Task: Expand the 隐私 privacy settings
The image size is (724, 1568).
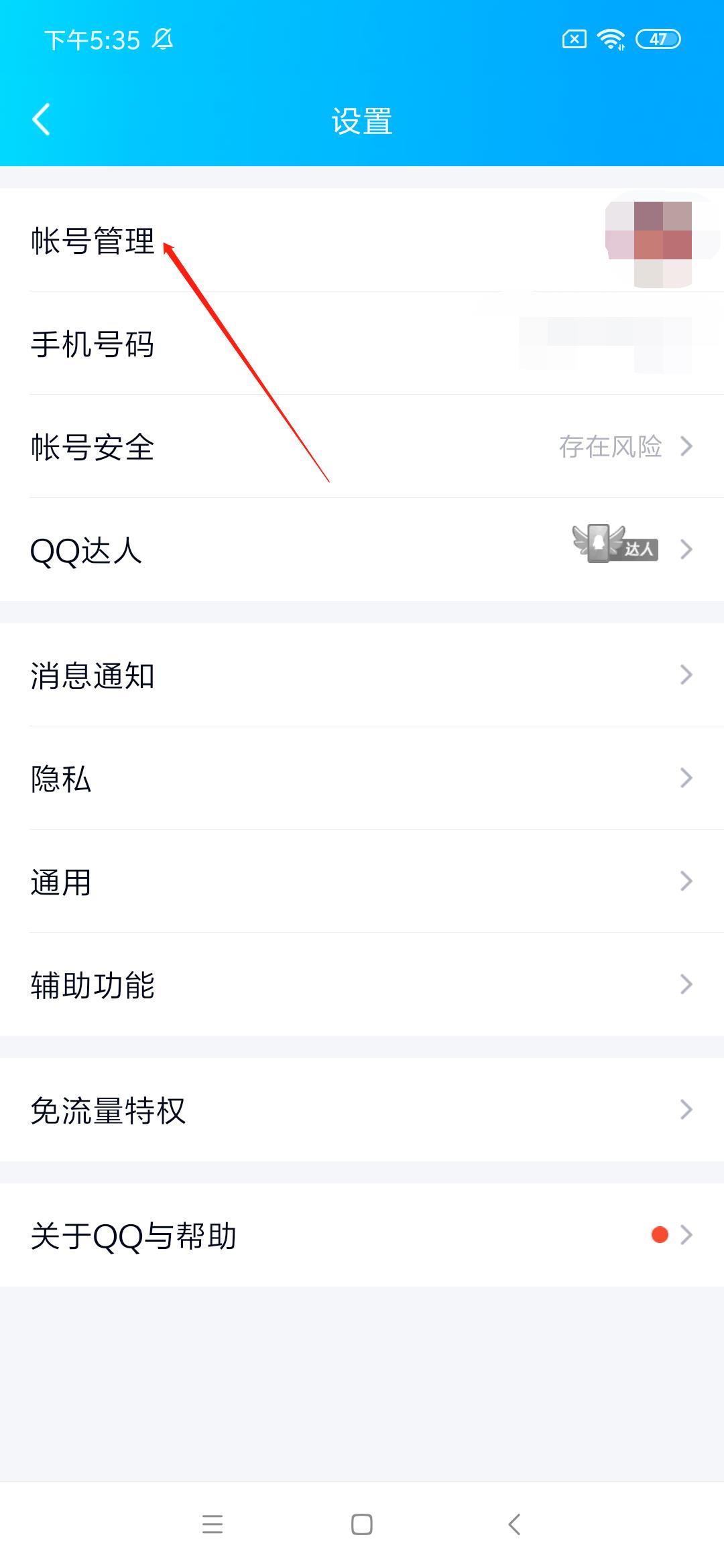Action: point(362,778)
